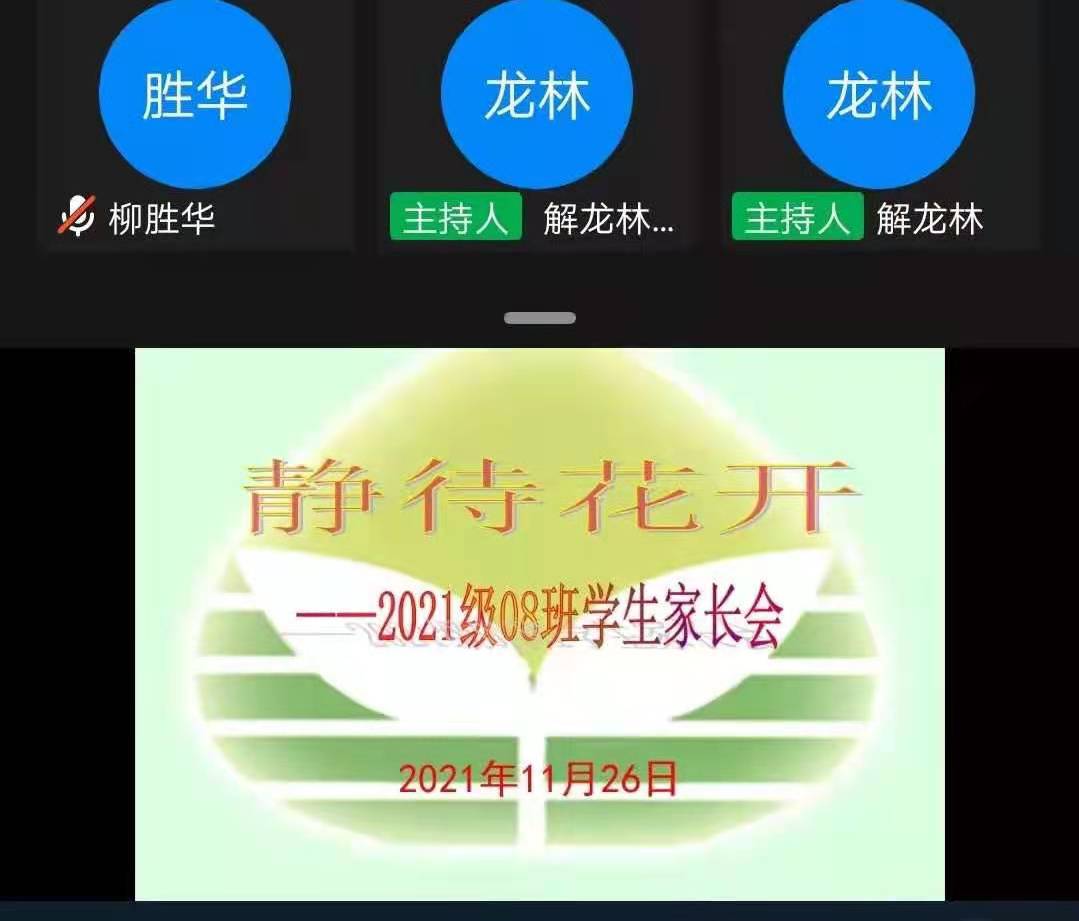
Task: Tap the gray handle bar below participants
Action: coord(540,318)
